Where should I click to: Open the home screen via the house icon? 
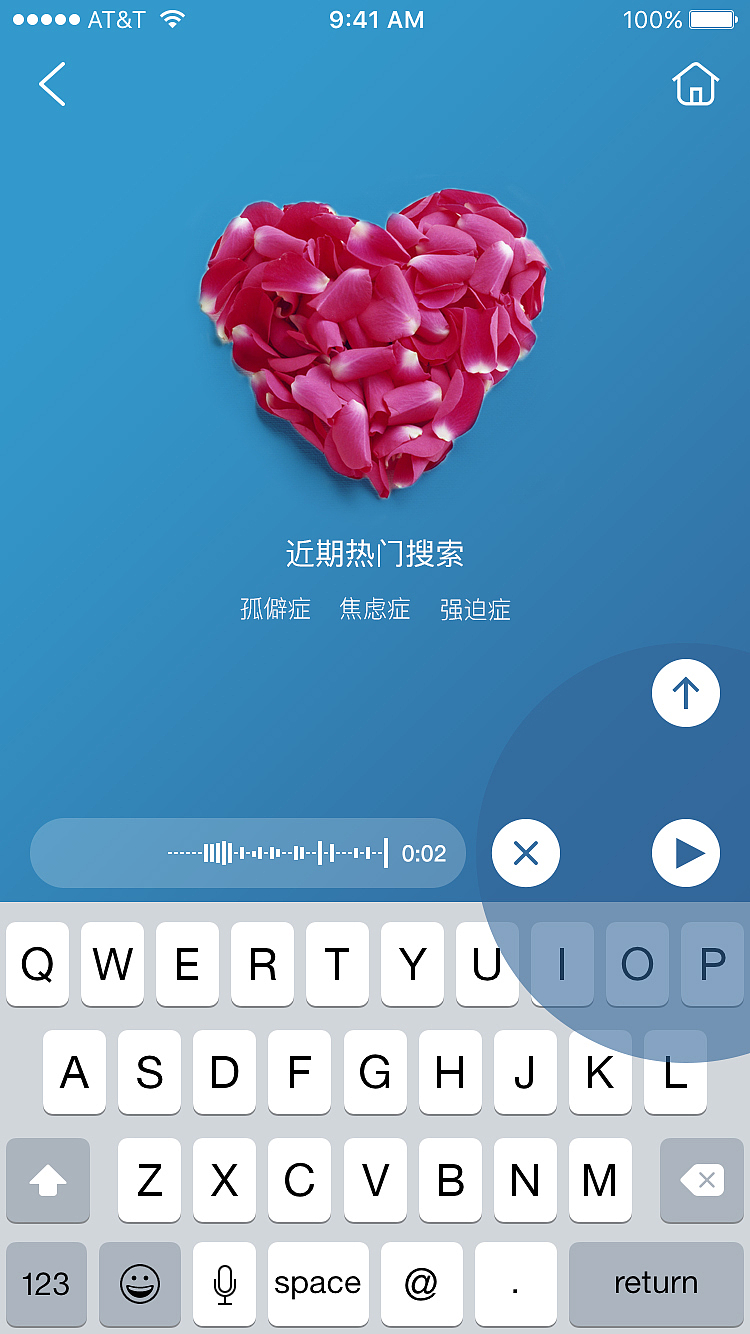[x=694, y=85]
